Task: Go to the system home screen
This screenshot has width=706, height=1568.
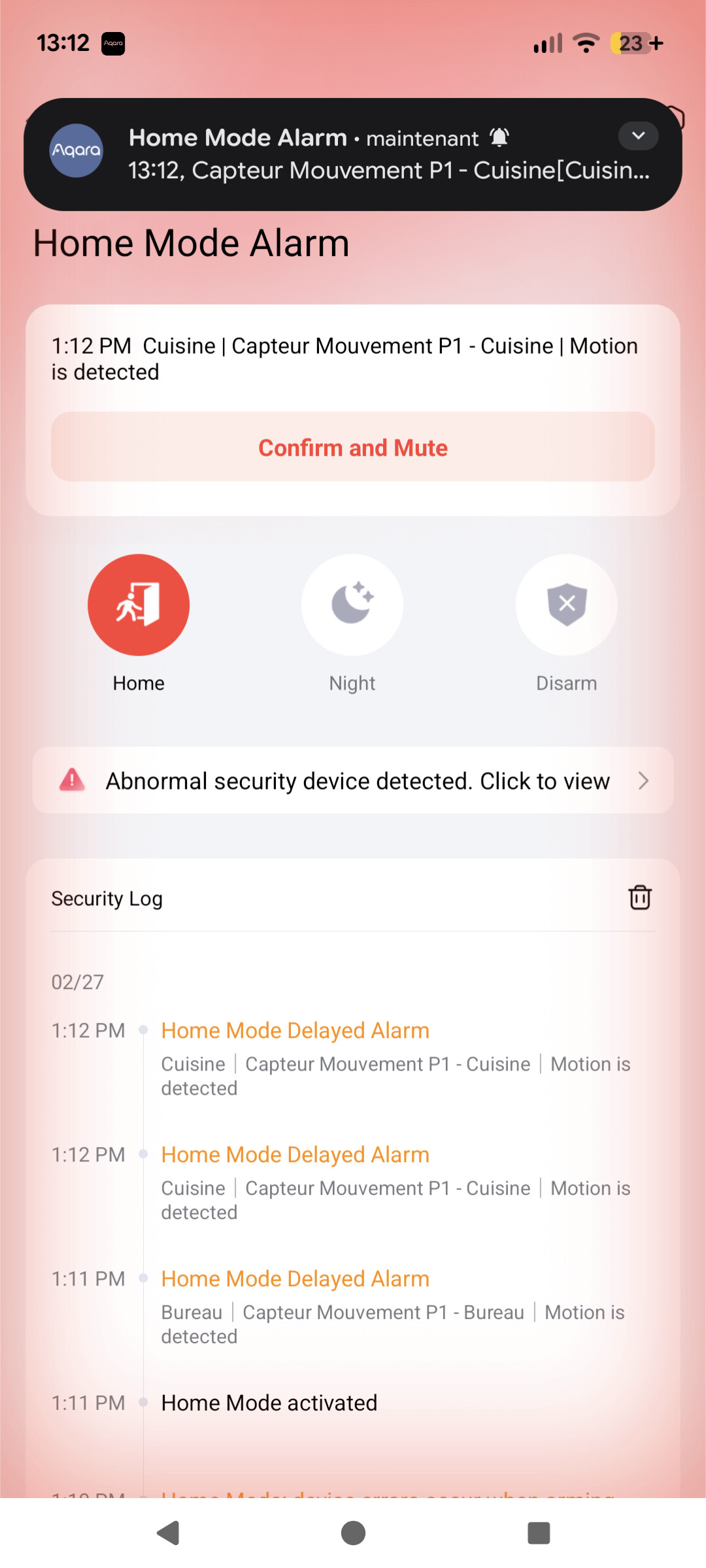Action: 353,1533
